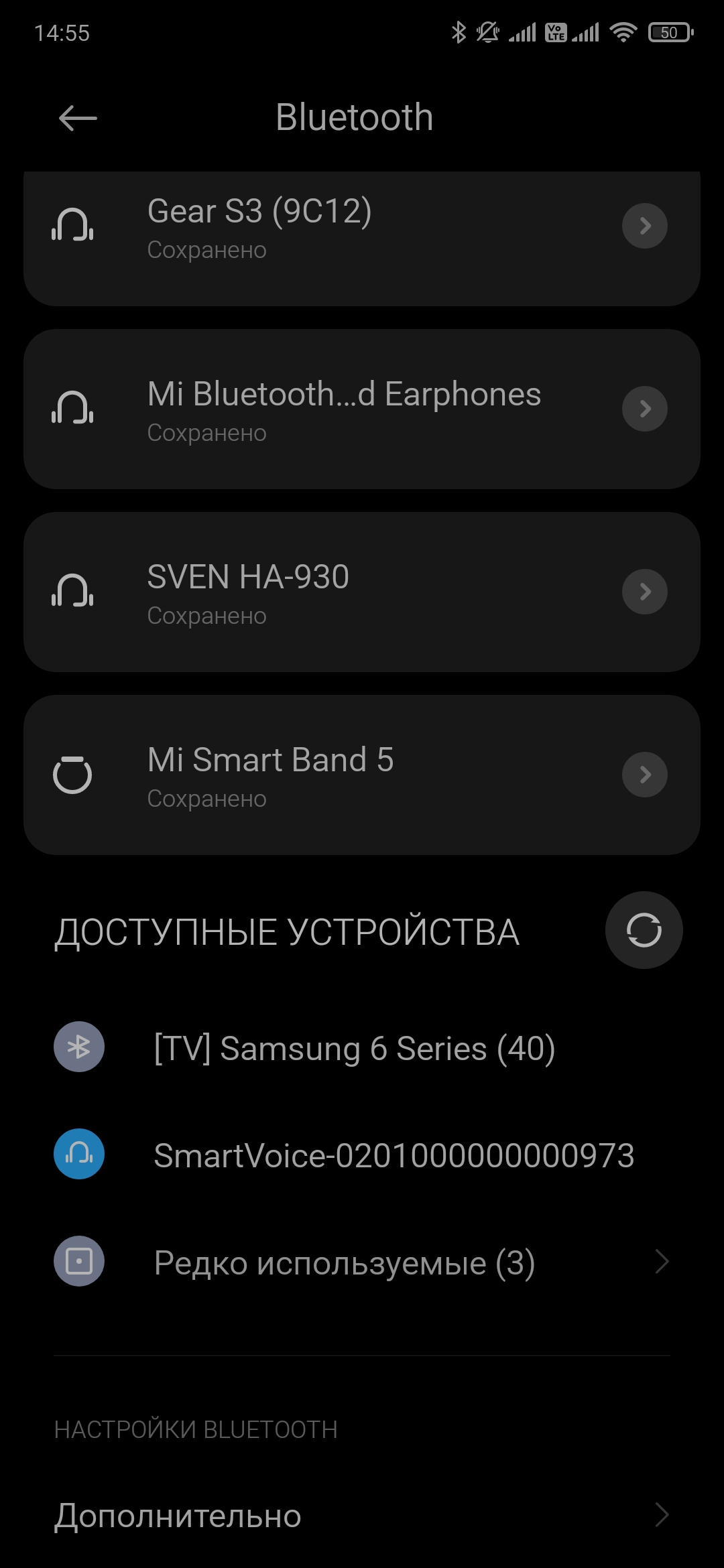
Task: Open details arrow for Gear S3 (9C12)
Action: coord(644,226)
